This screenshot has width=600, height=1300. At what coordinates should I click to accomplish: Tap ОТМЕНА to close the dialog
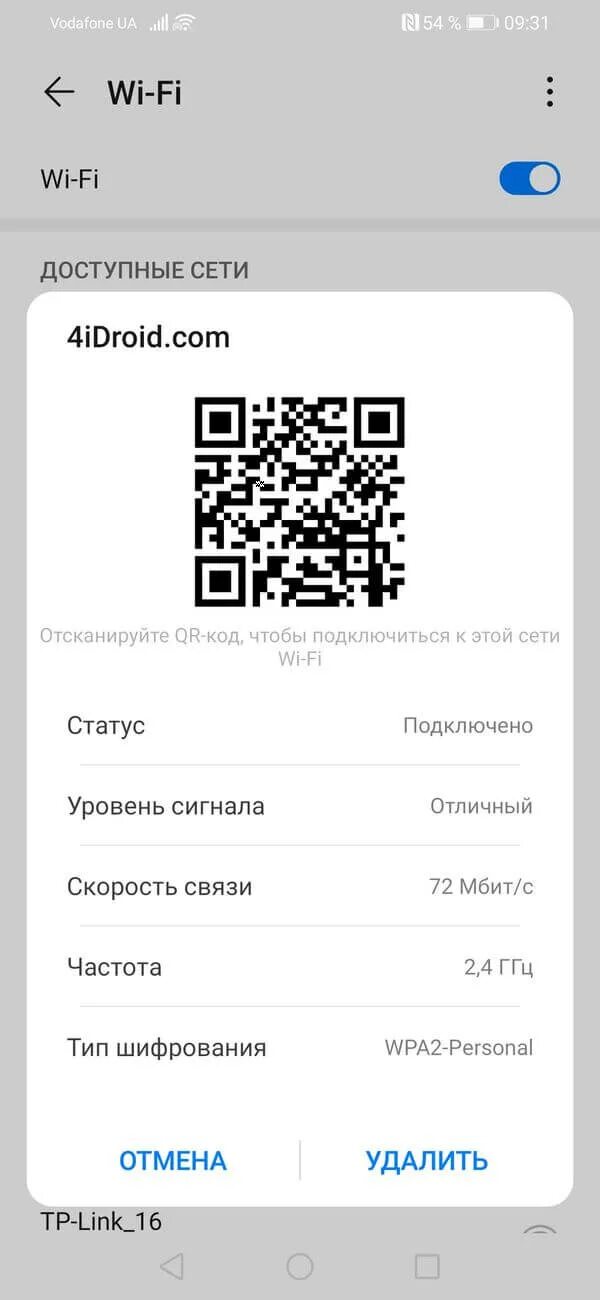click(173, 1160)
